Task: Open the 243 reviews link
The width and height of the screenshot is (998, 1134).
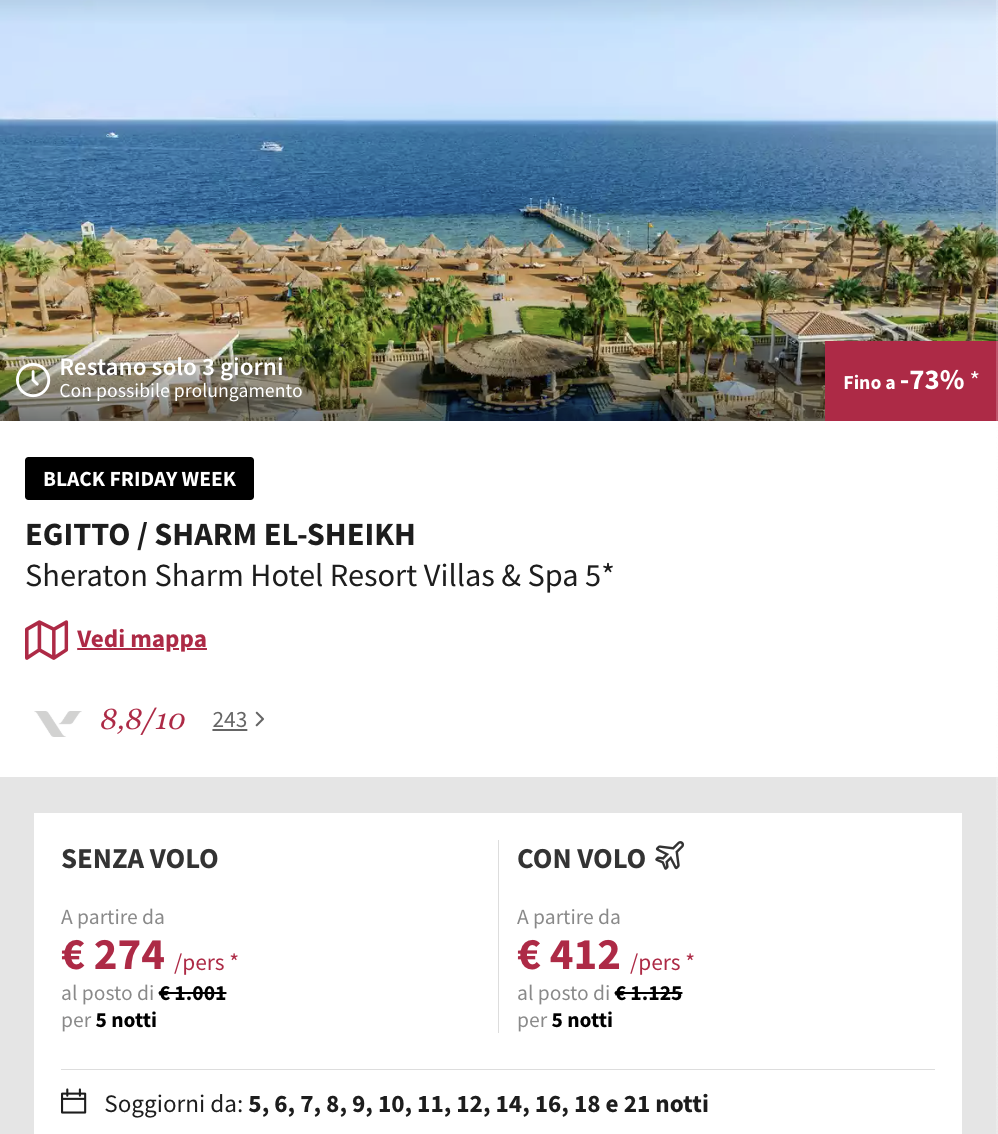Action: click(230, 720)
